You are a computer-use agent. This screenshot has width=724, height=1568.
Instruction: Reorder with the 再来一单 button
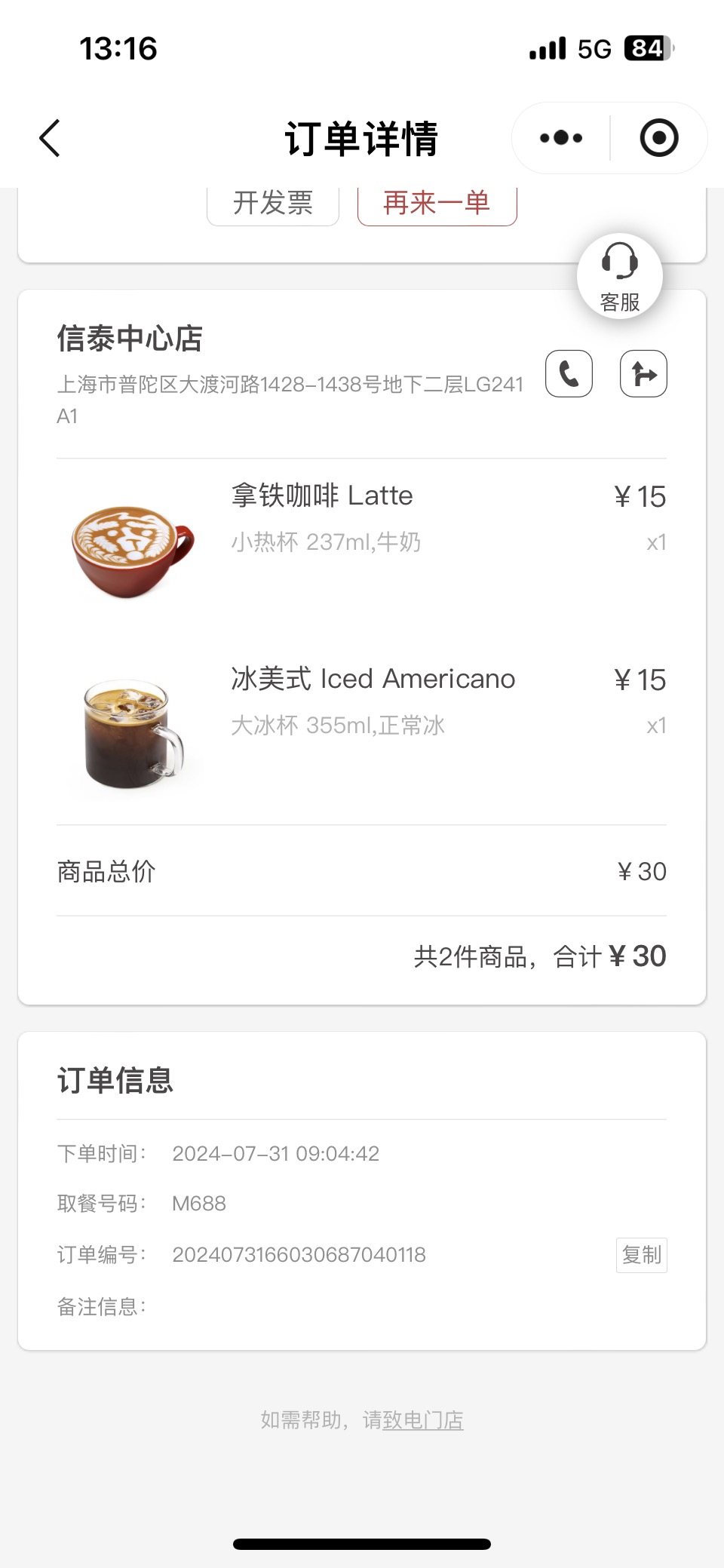coord(437,204)
